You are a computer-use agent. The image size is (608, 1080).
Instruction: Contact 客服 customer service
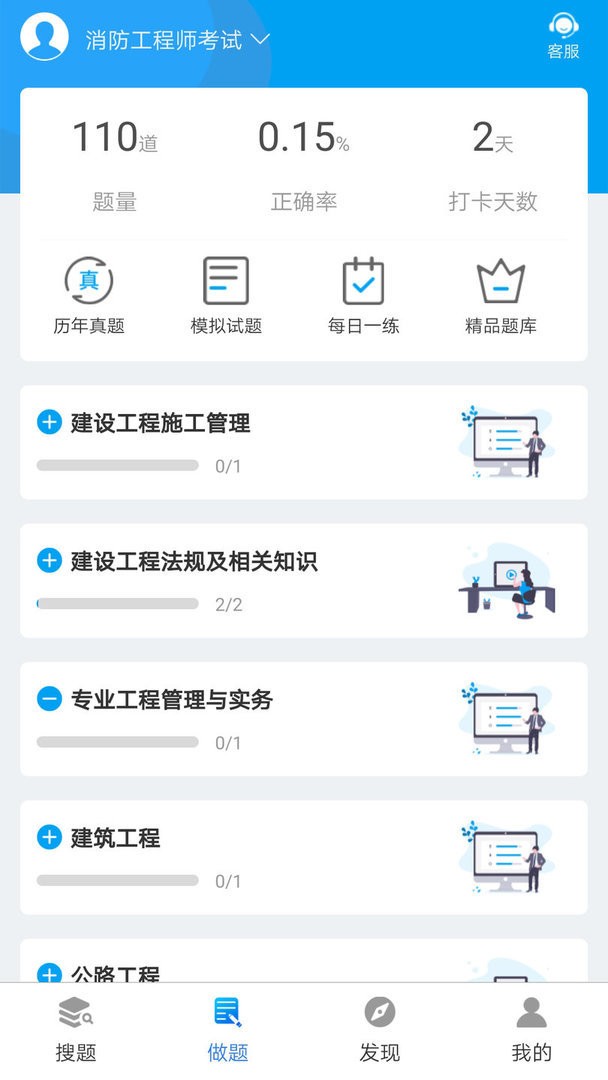tap(563, 36)
